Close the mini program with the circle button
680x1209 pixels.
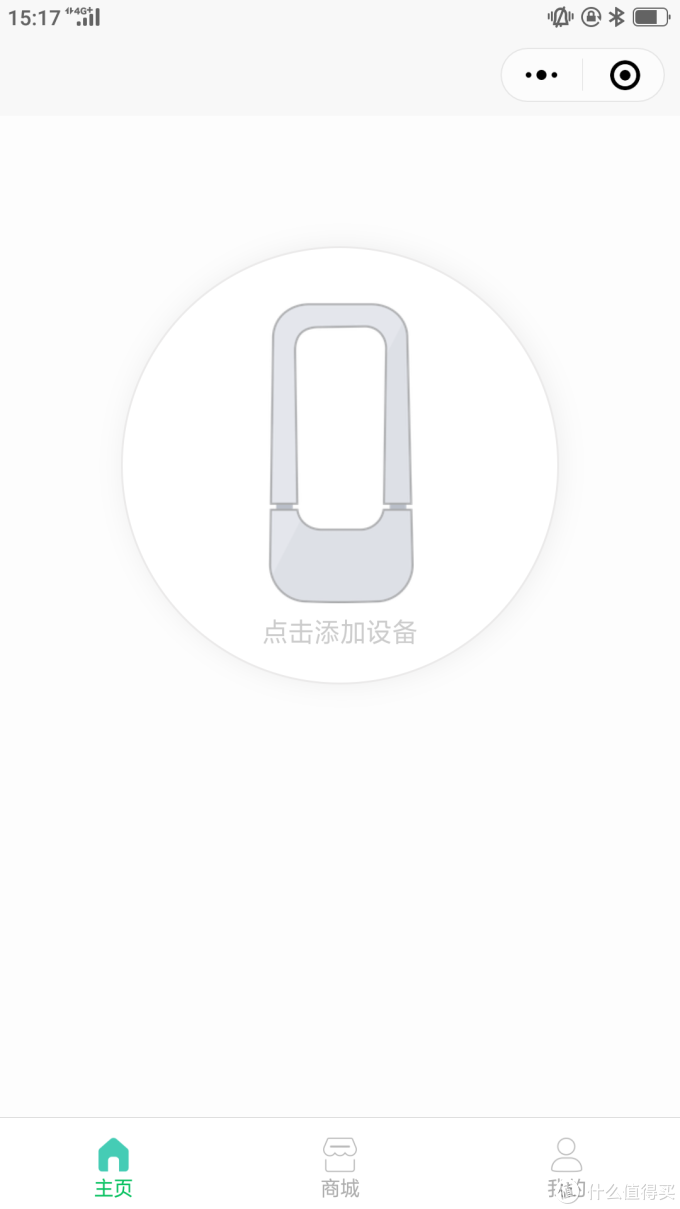pos(625,75)
